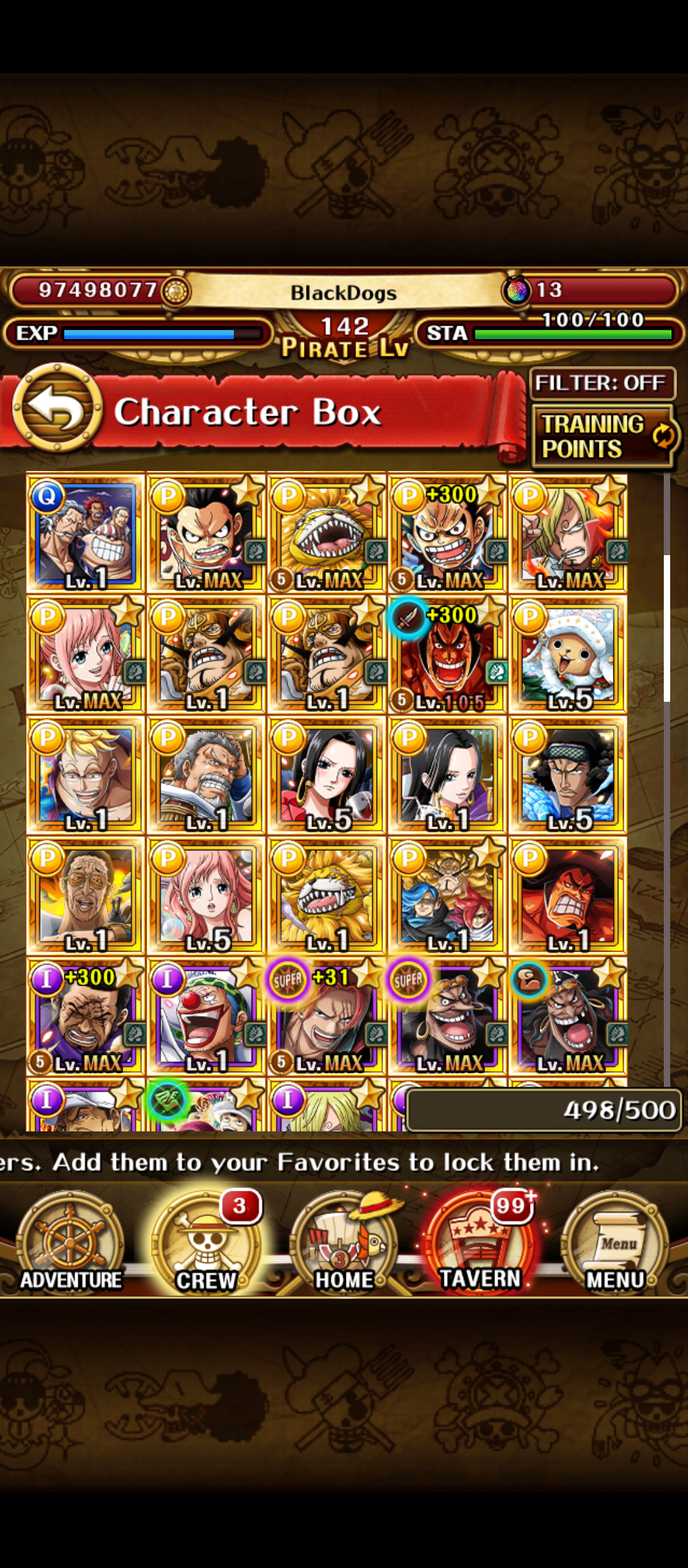
Task: Open Chopper in Santa outfit Lv.5
Action: point(568,655)
